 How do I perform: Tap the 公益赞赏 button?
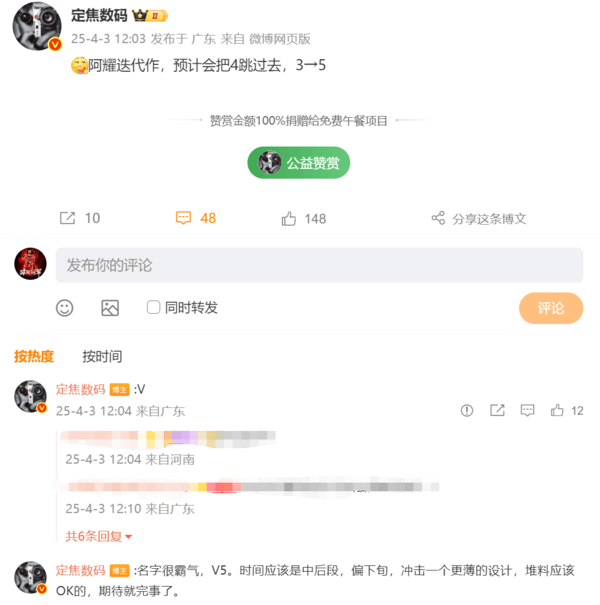pyautogui.click(x=298, y=162)
